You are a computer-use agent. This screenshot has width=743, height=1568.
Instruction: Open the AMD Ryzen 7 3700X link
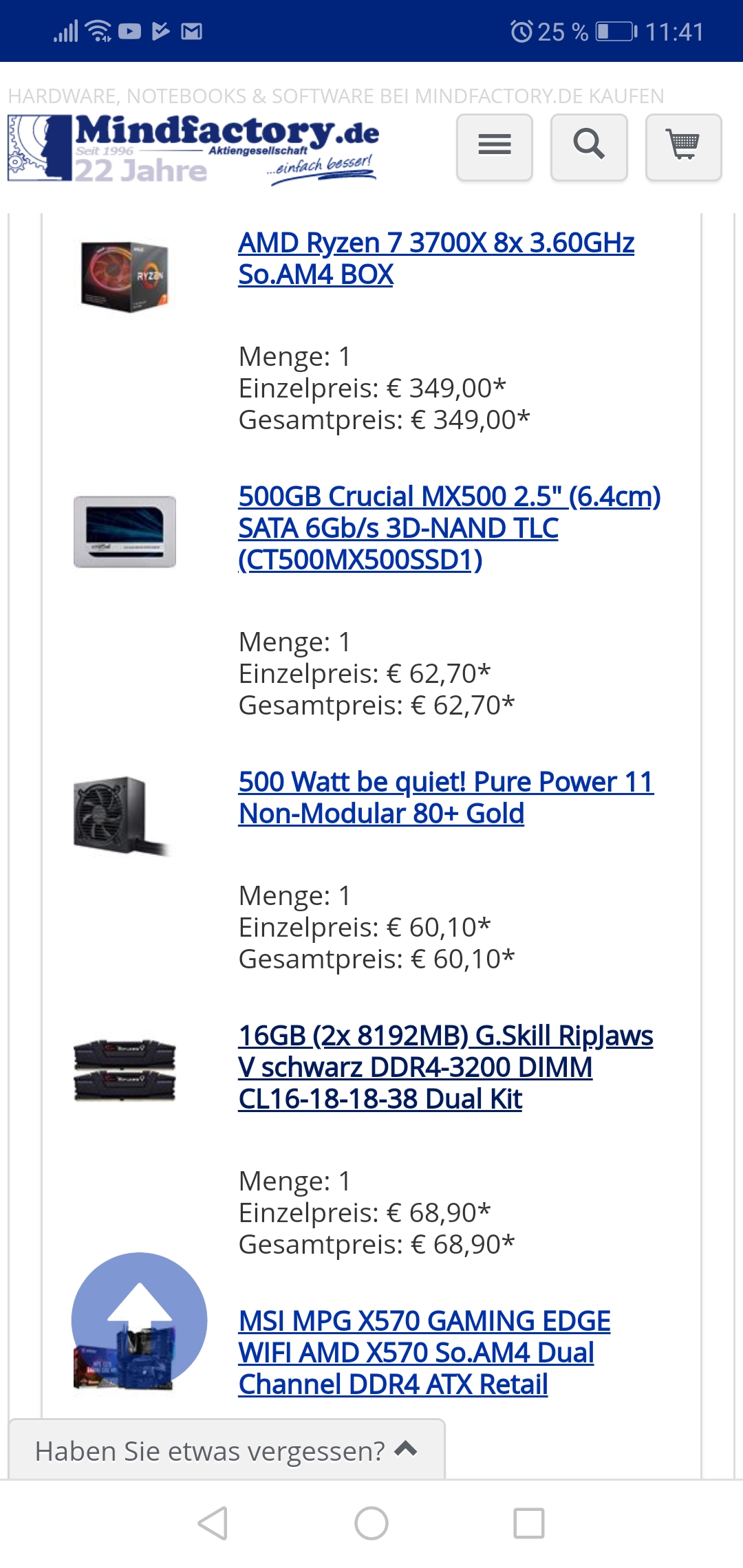[x=435, y=259]
